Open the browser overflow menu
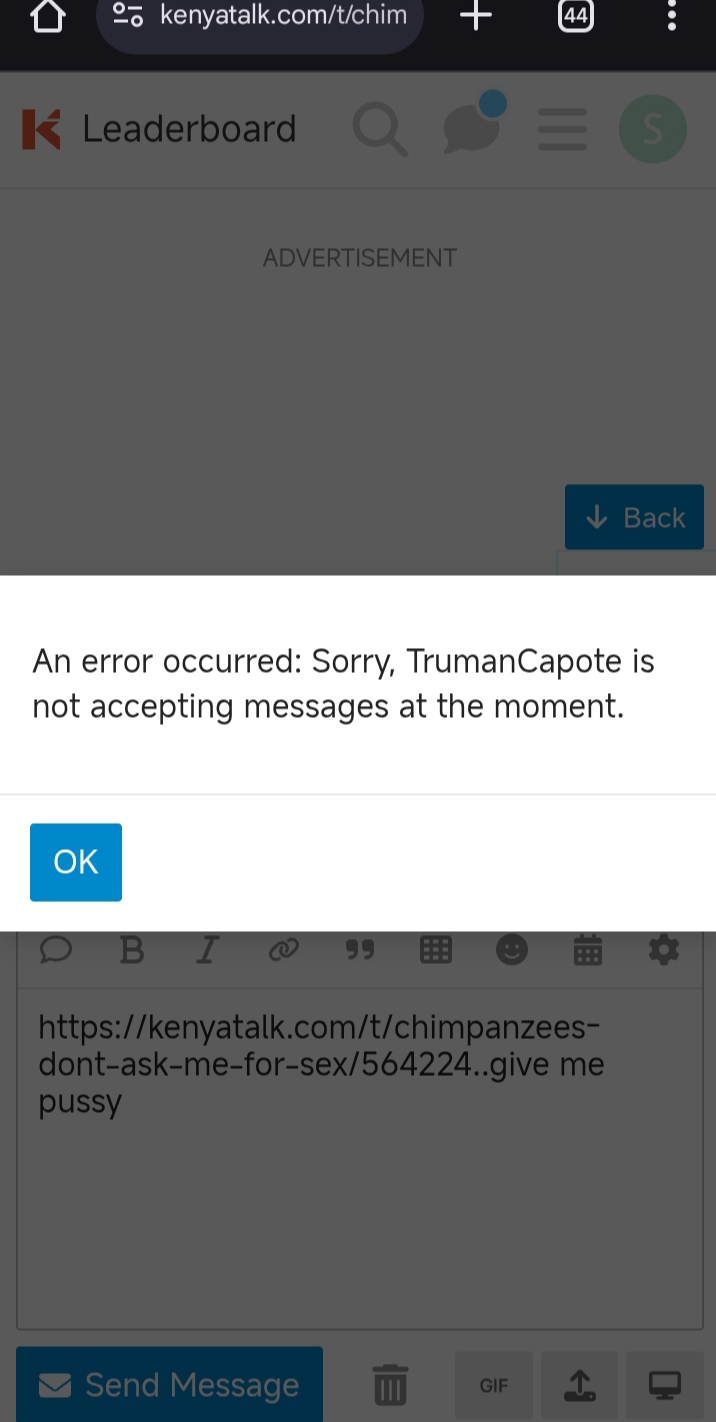 [672, 15]
